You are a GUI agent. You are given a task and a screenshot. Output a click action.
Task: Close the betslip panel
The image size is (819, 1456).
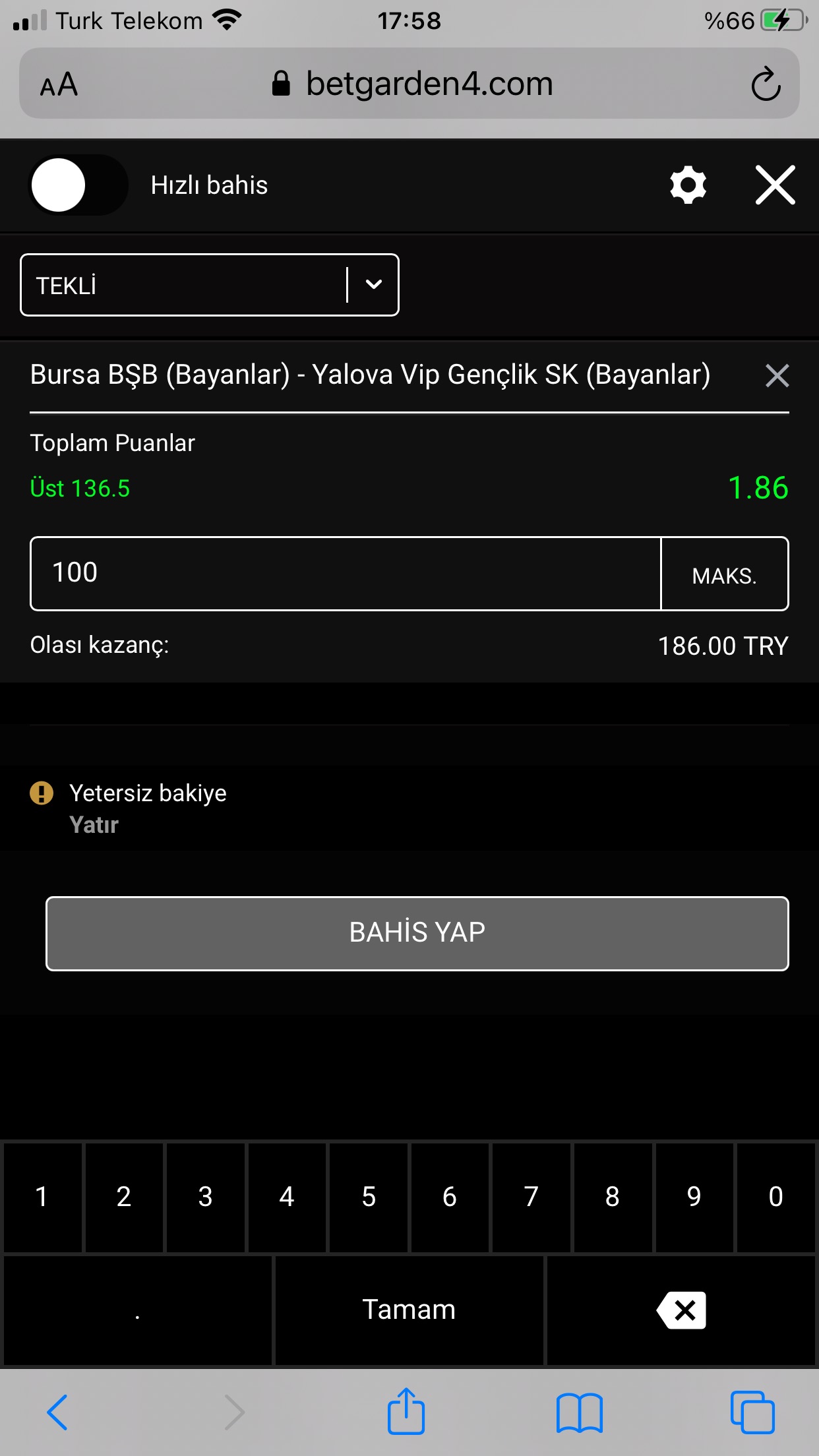point(775,185)
